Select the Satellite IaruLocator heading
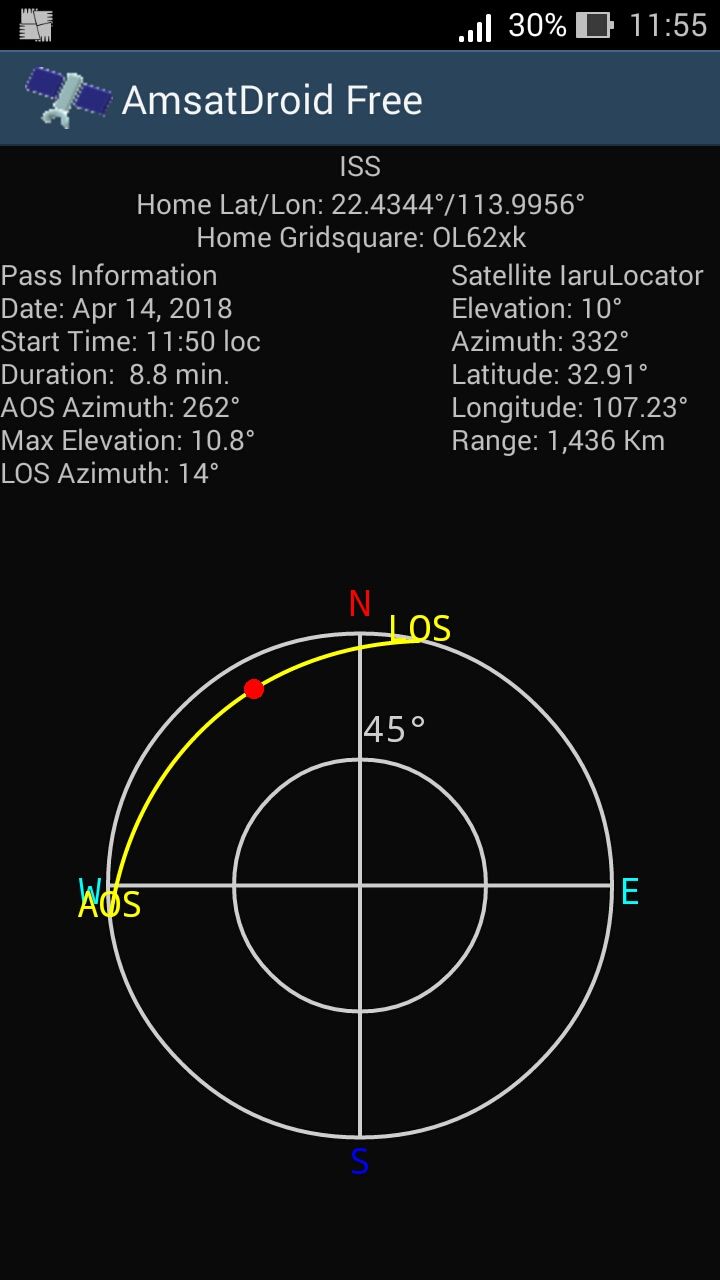Viewport: 720px width, 1280px height. pos(577,275)
